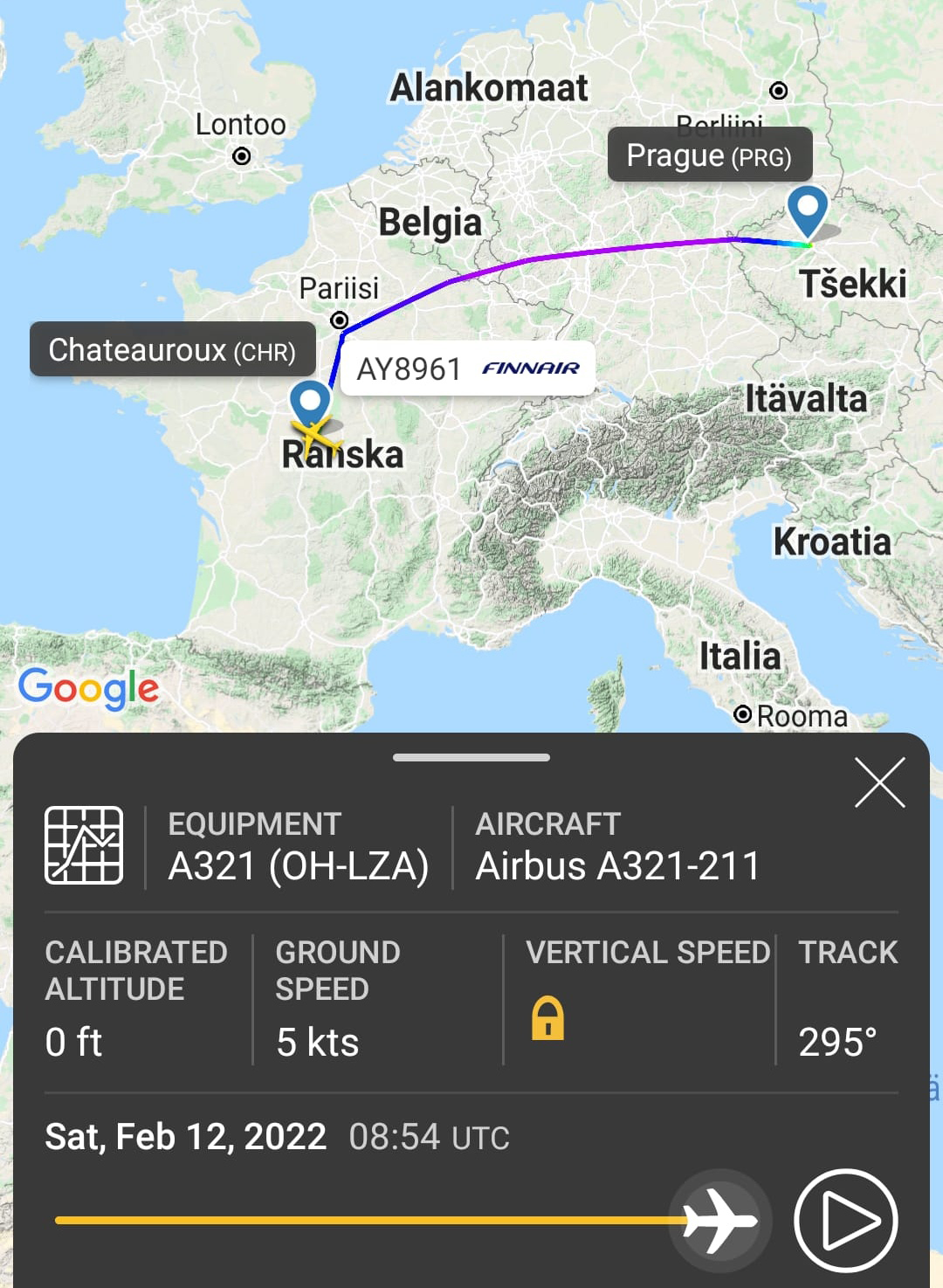This screenshot has width=943, height=1288.
Task: Select the Prague (PRG) airport marker
Action: [807, 210]
